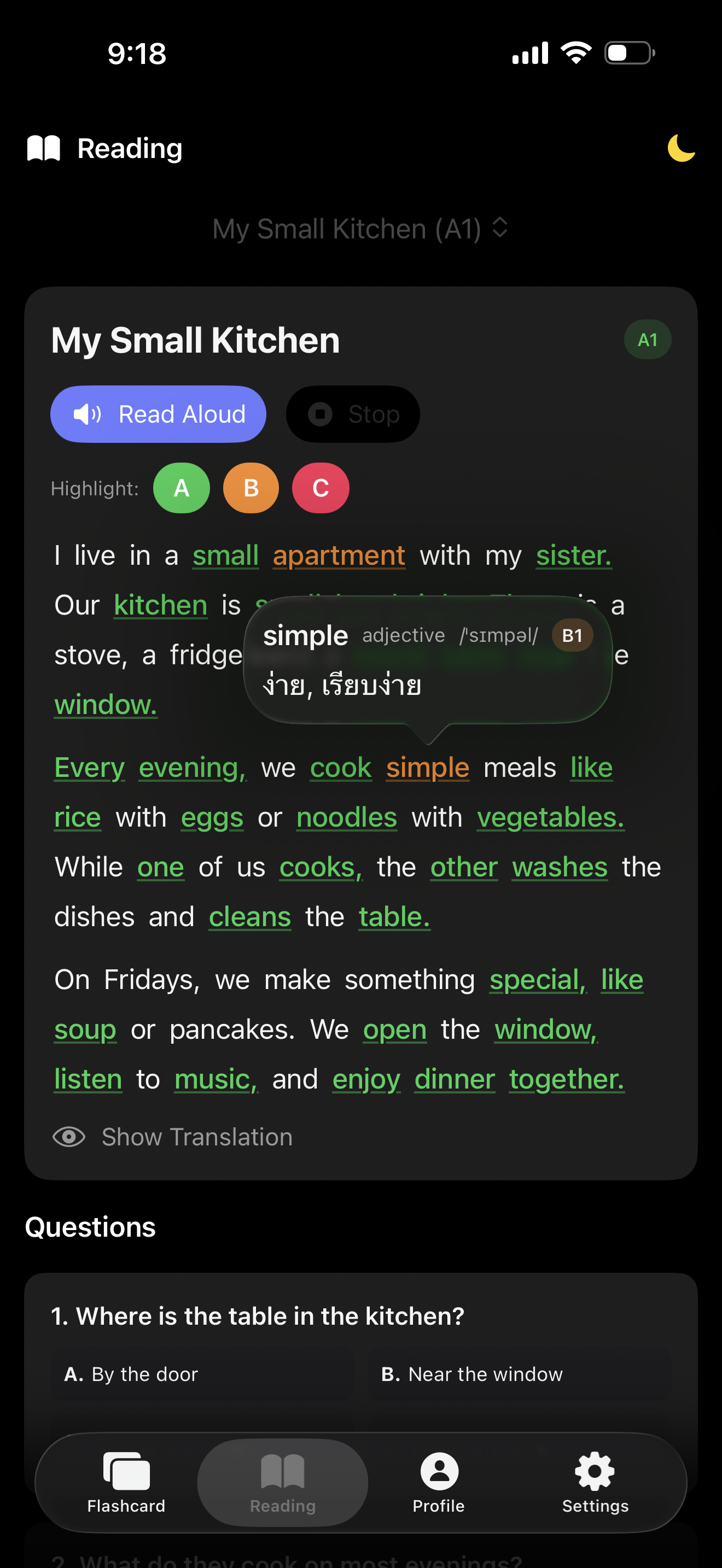Stop the audio reading
Screen dimensions: 722x1568
353,414
